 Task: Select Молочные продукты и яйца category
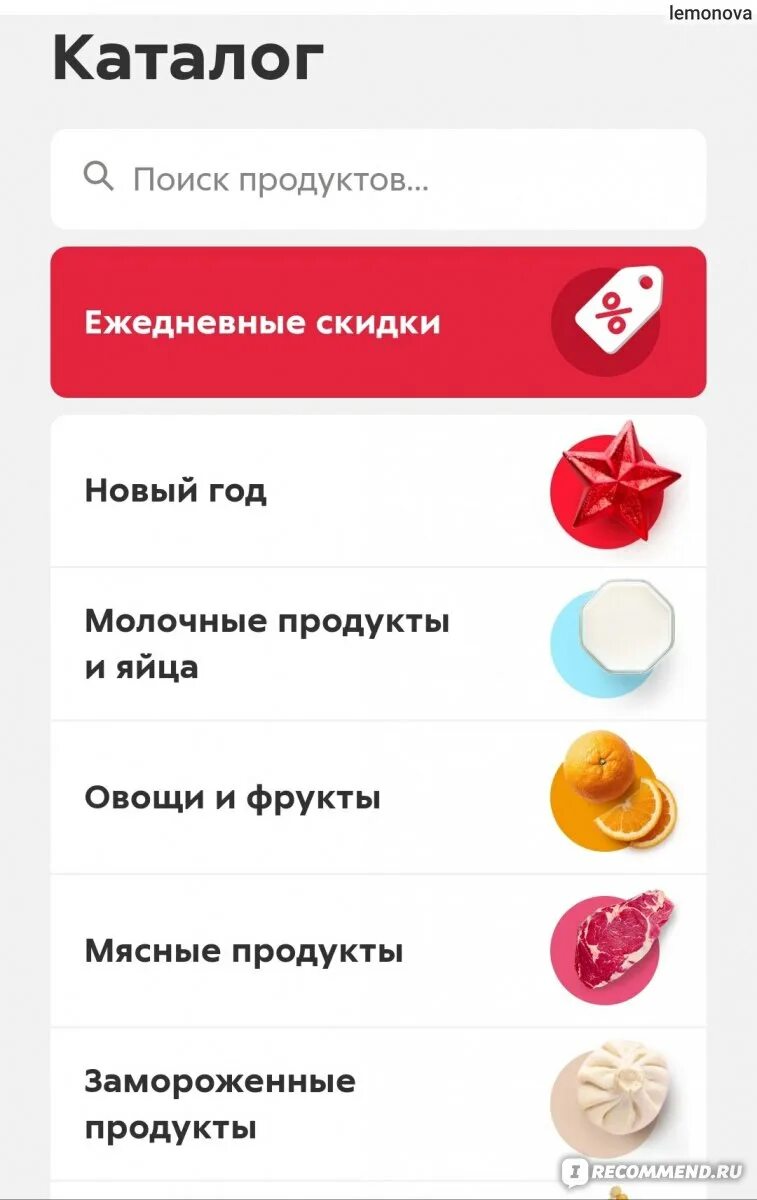(378, 644)
